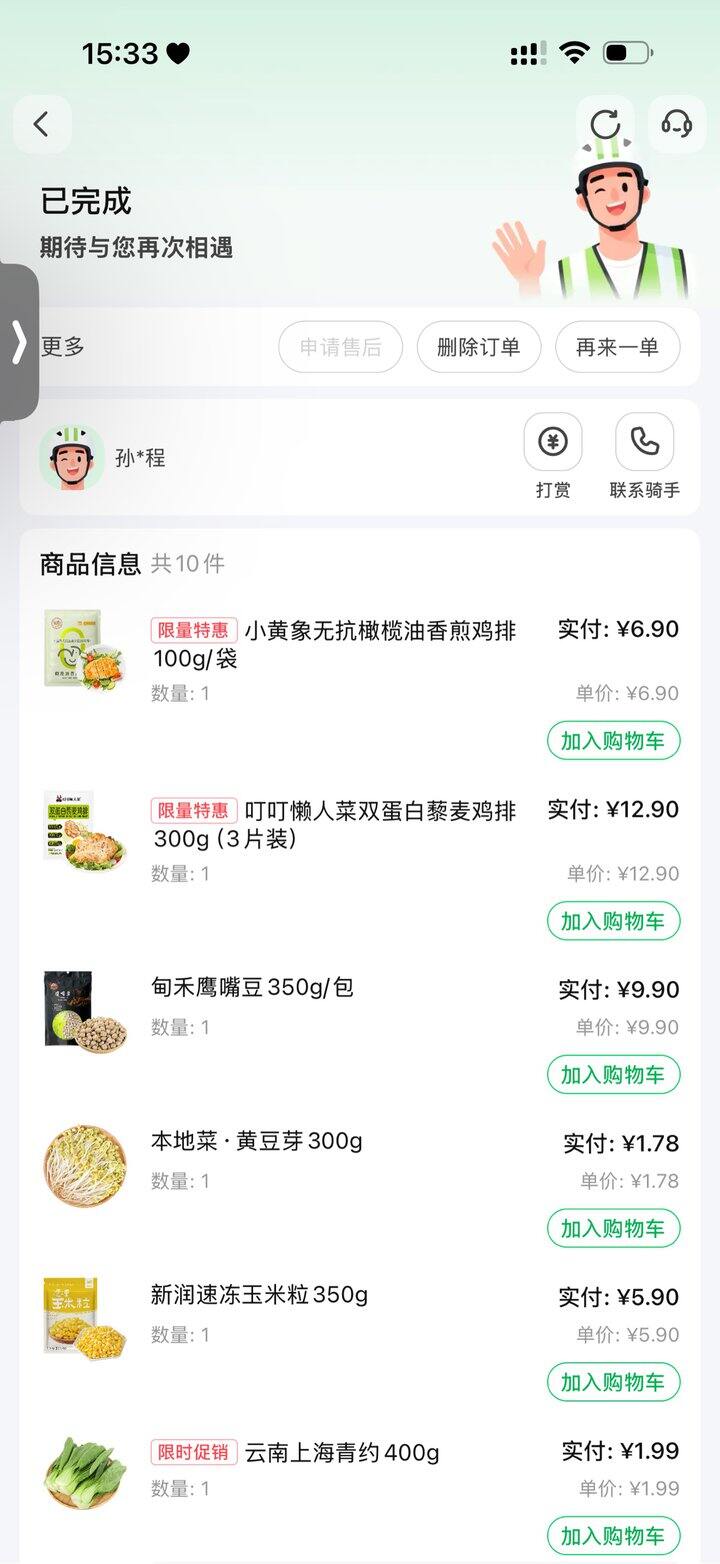Viewport: 720px width, 1564px height.
Task: Expand the side panel arrow handle
Action: point(18,342)
